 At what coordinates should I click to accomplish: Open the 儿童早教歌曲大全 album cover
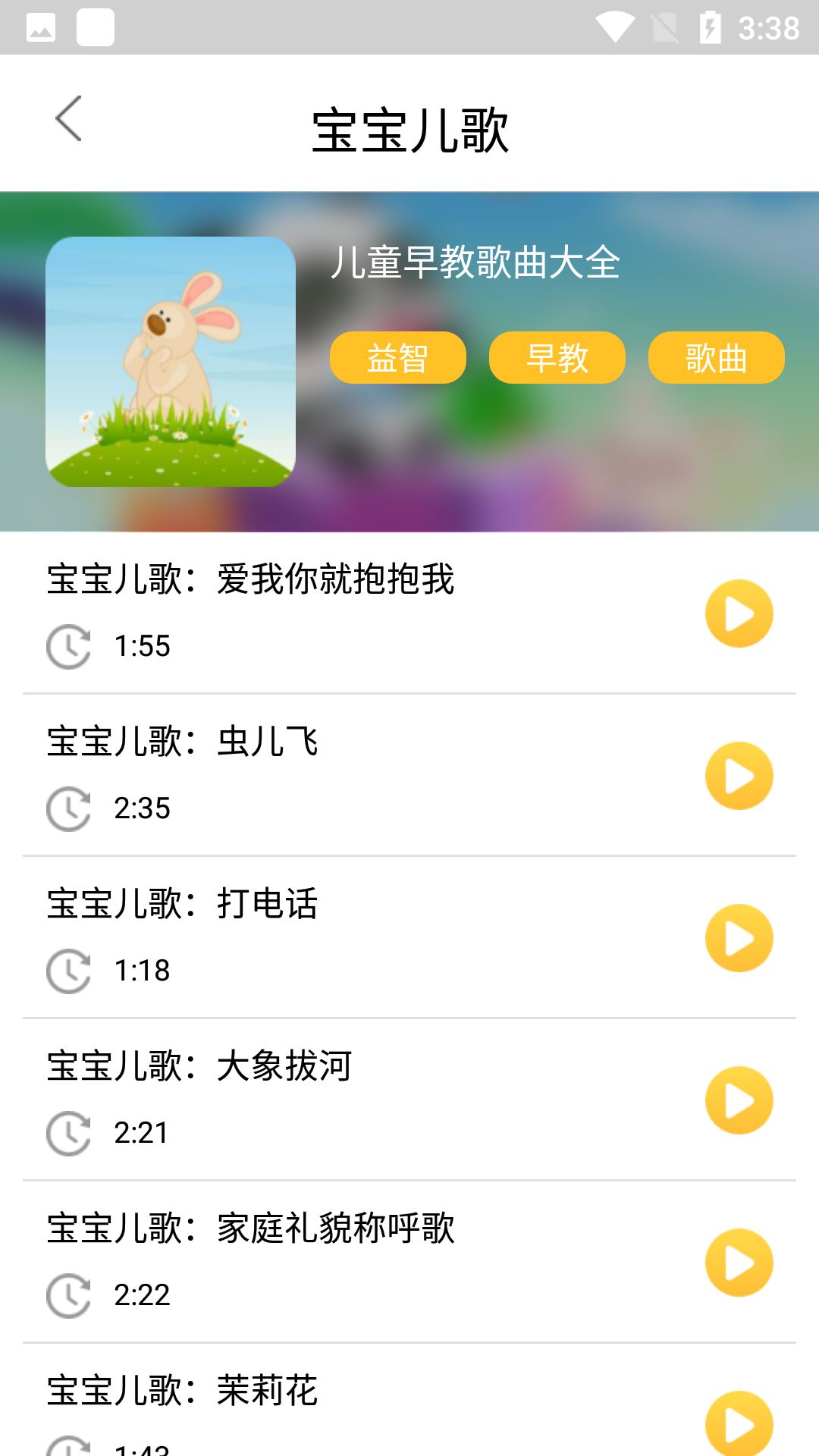click(170, 362)
